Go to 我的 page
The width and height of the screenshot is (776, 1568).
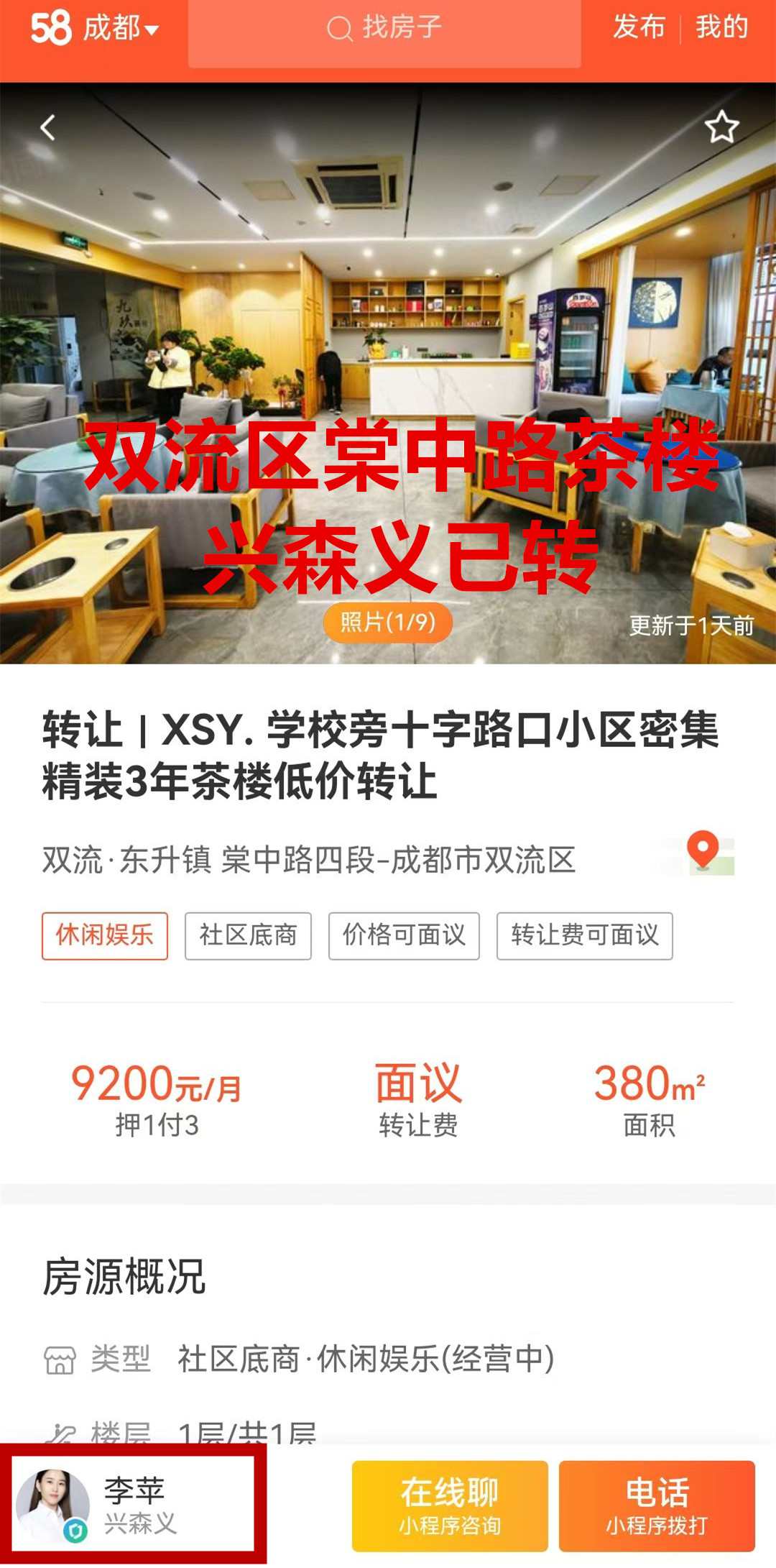click(x=721, y=27)
